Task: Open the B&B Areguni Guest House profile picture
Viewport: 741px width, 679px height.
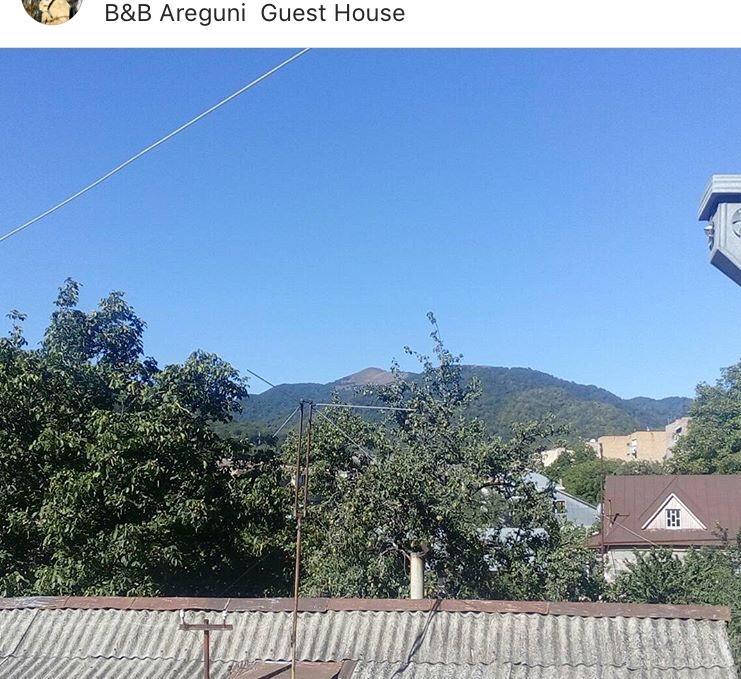Action: point(51,9)
